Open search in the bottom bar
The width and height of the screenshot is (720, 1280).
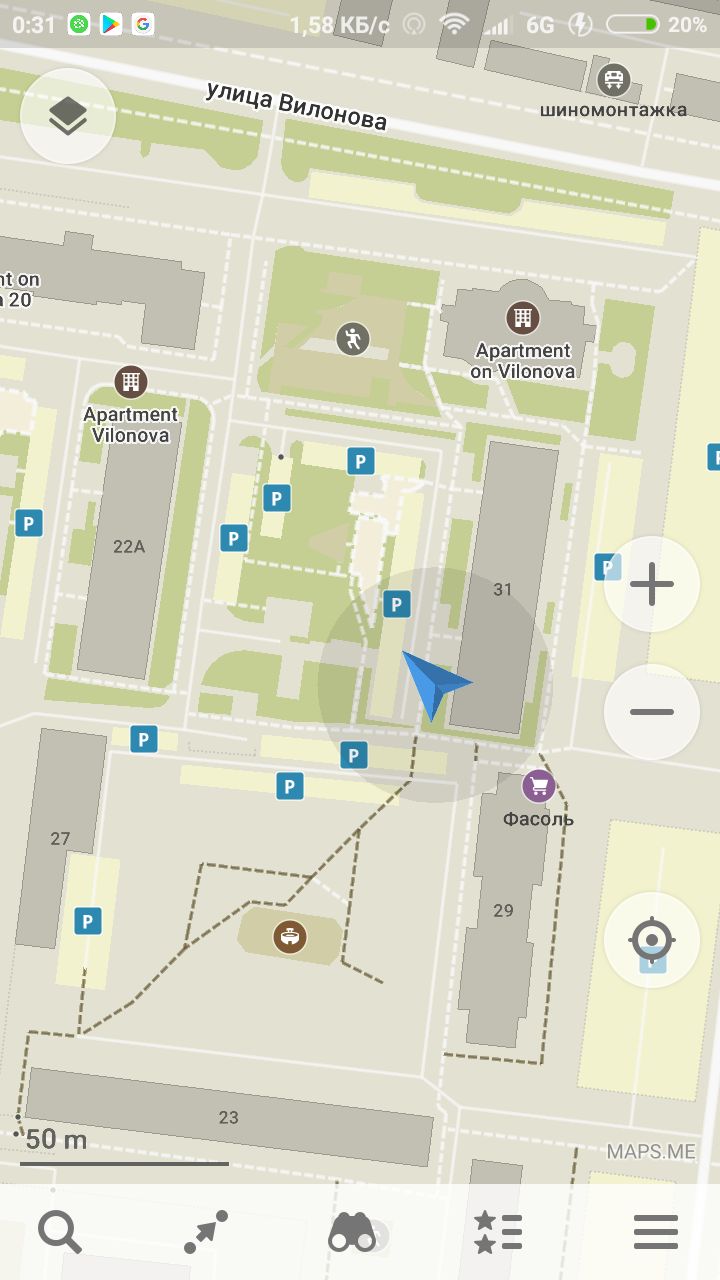(x=60, y=1232)
